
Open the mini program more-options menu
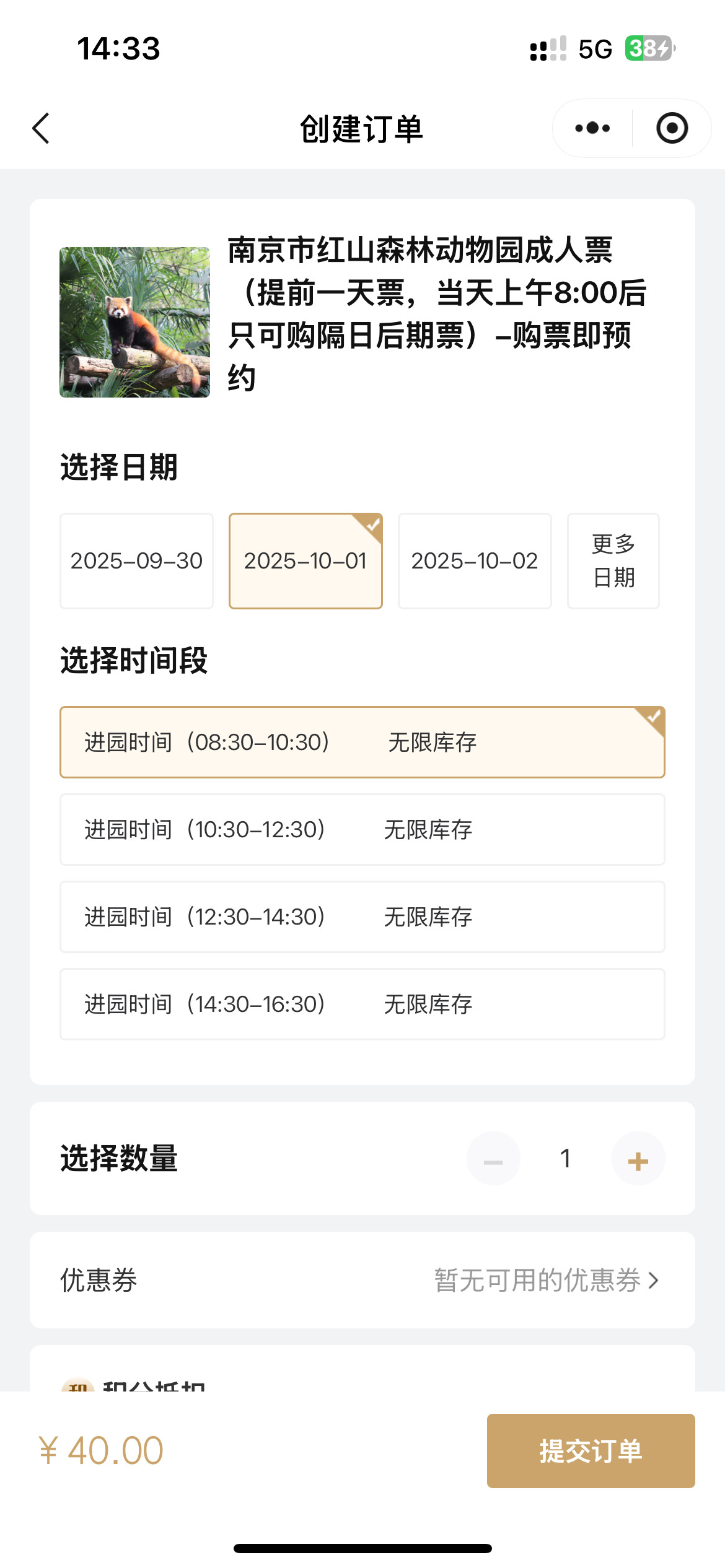tap(592, 128)
